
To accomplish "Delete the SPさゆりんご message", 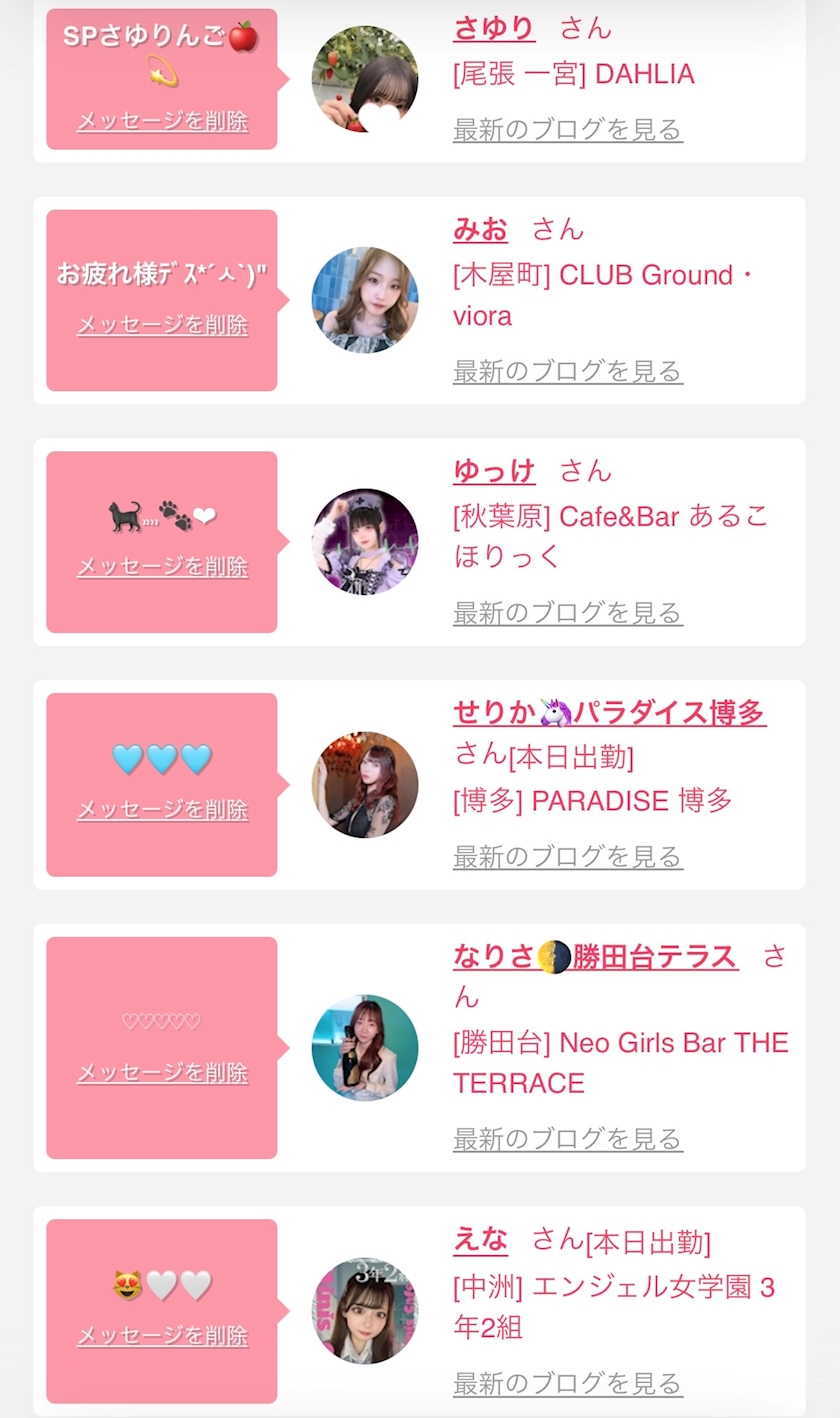I will pos(162,122).
